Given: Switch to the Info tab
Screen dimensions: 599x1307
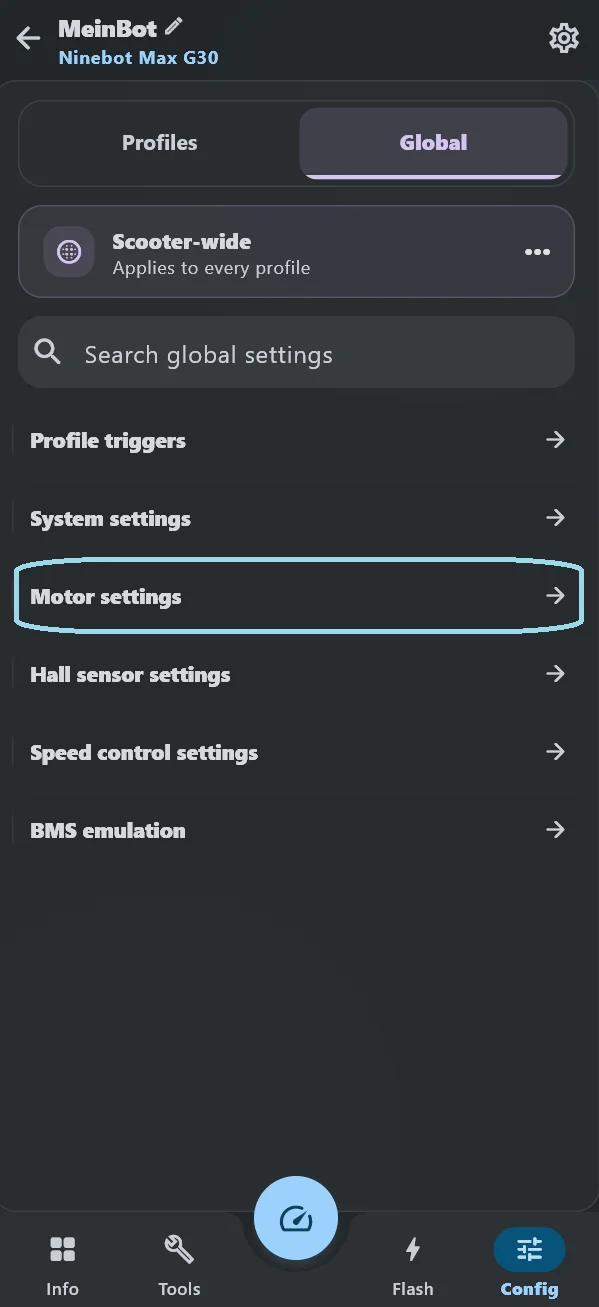Looking at the screenshot, I should 62,1265.
